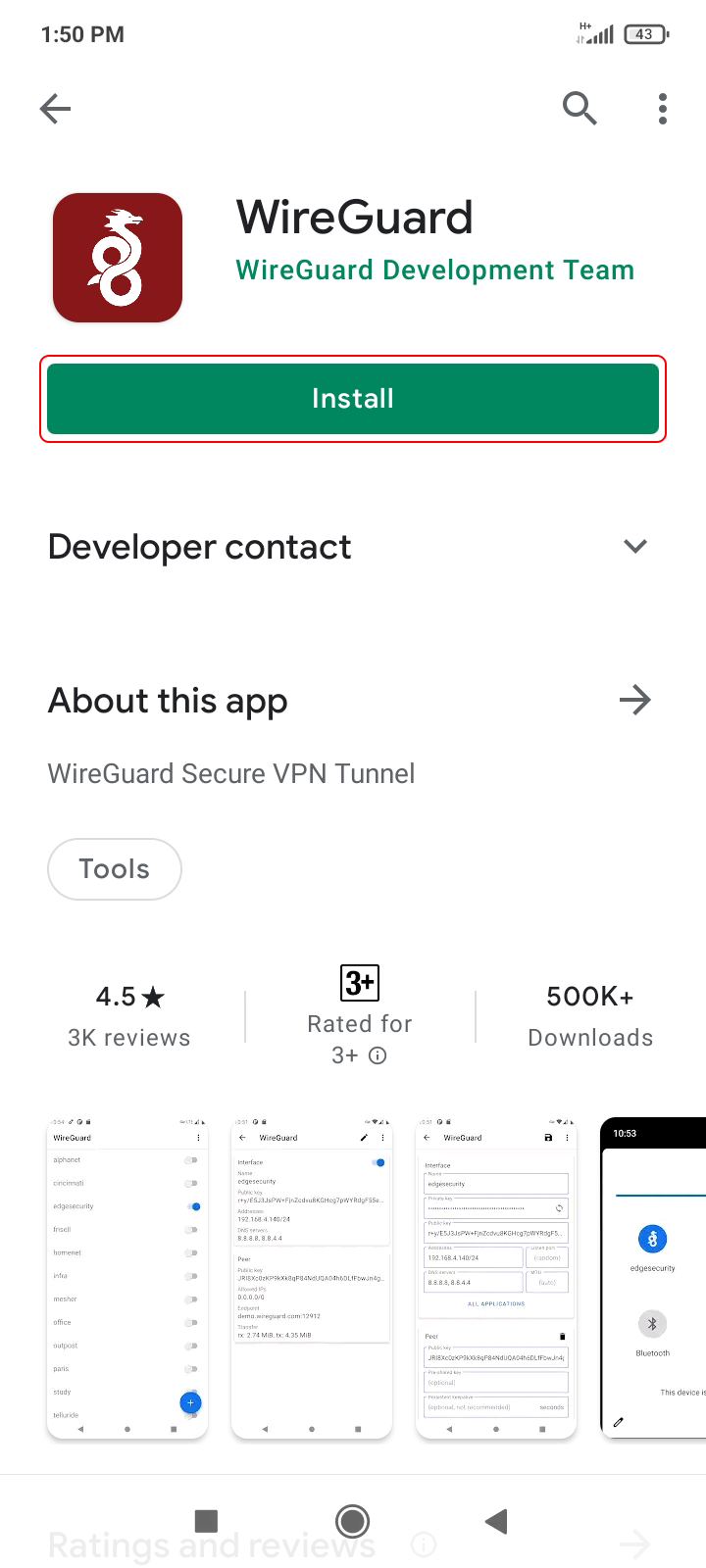This screenshot has width=706, height=1568.
Task: Open the search icon in the toolbar
Action: coord(580,109)
